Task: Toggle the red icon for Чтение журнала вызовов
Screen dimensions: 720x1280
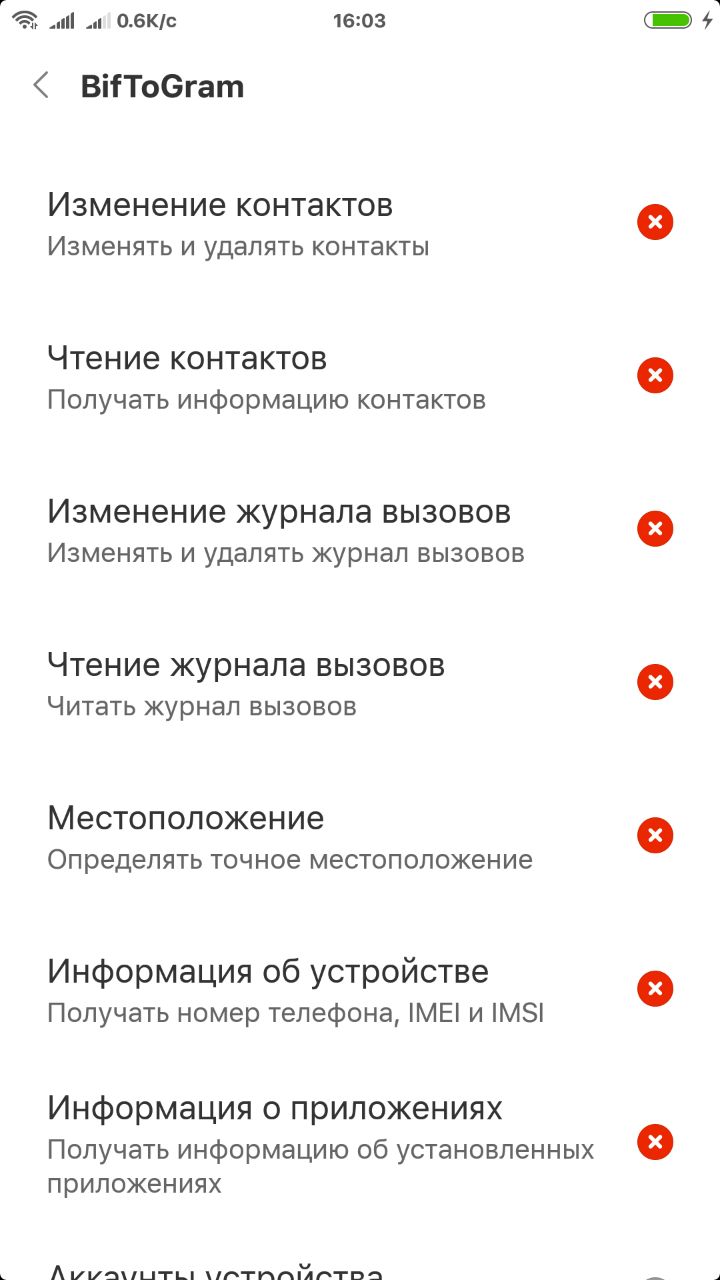Action: [x=655, y=682]
